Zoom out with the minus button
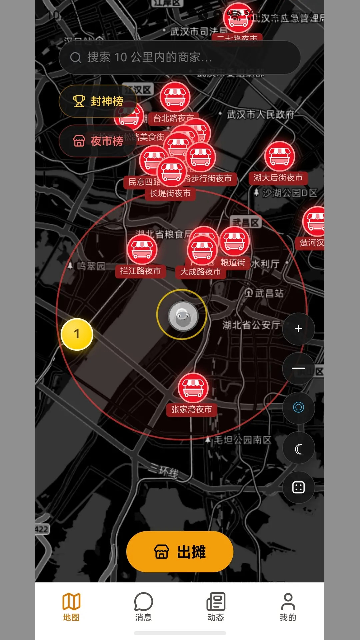The height and width of the screenshot is (640, 360). pos(298,368)
